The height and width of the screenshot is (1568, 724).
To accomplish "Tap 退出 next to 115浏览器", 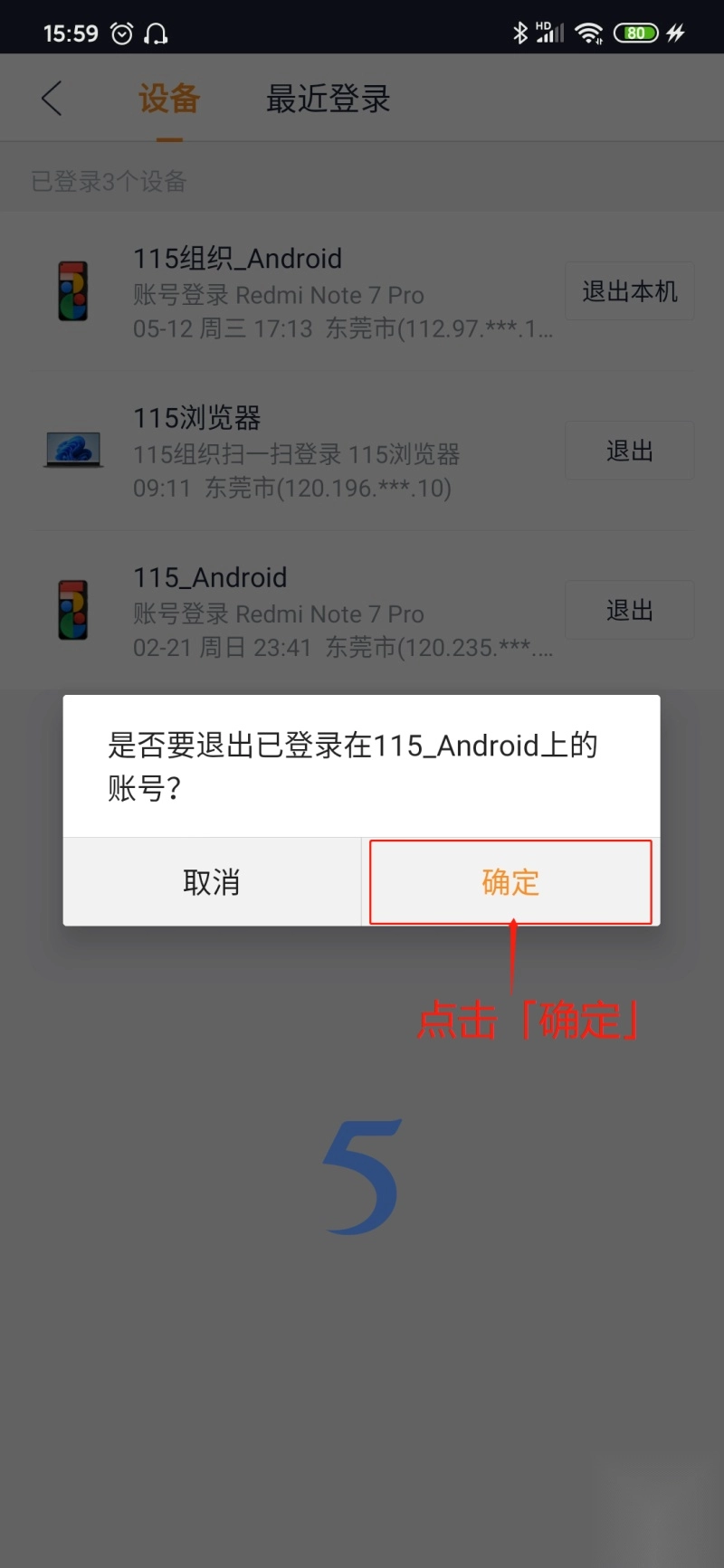I will pyautogui.click(x=629, y=451).
